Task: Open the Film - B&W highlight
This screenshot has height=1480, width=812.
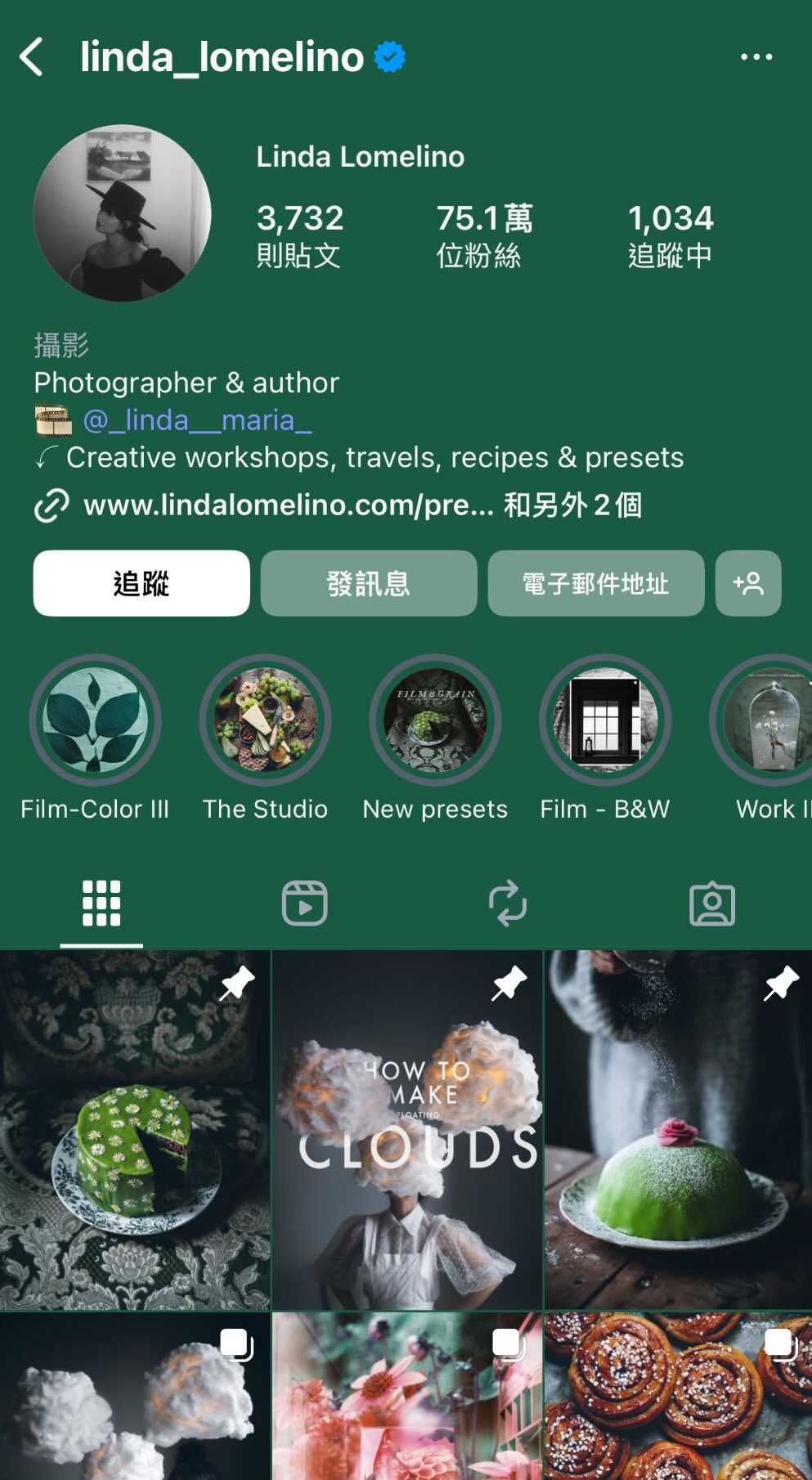Action: click(x=605, y=720)
